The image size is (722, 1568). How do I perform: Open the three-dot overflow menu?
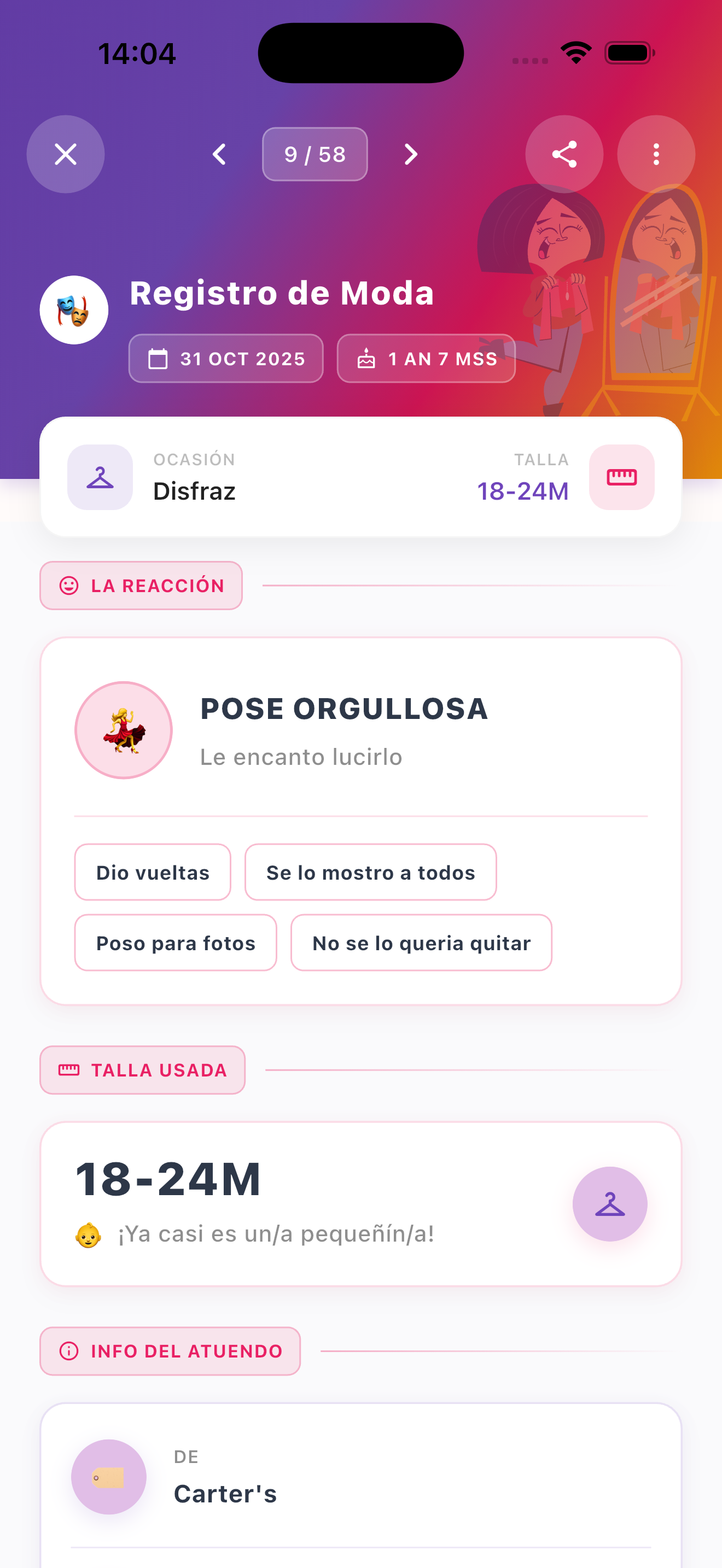[656, 154]
